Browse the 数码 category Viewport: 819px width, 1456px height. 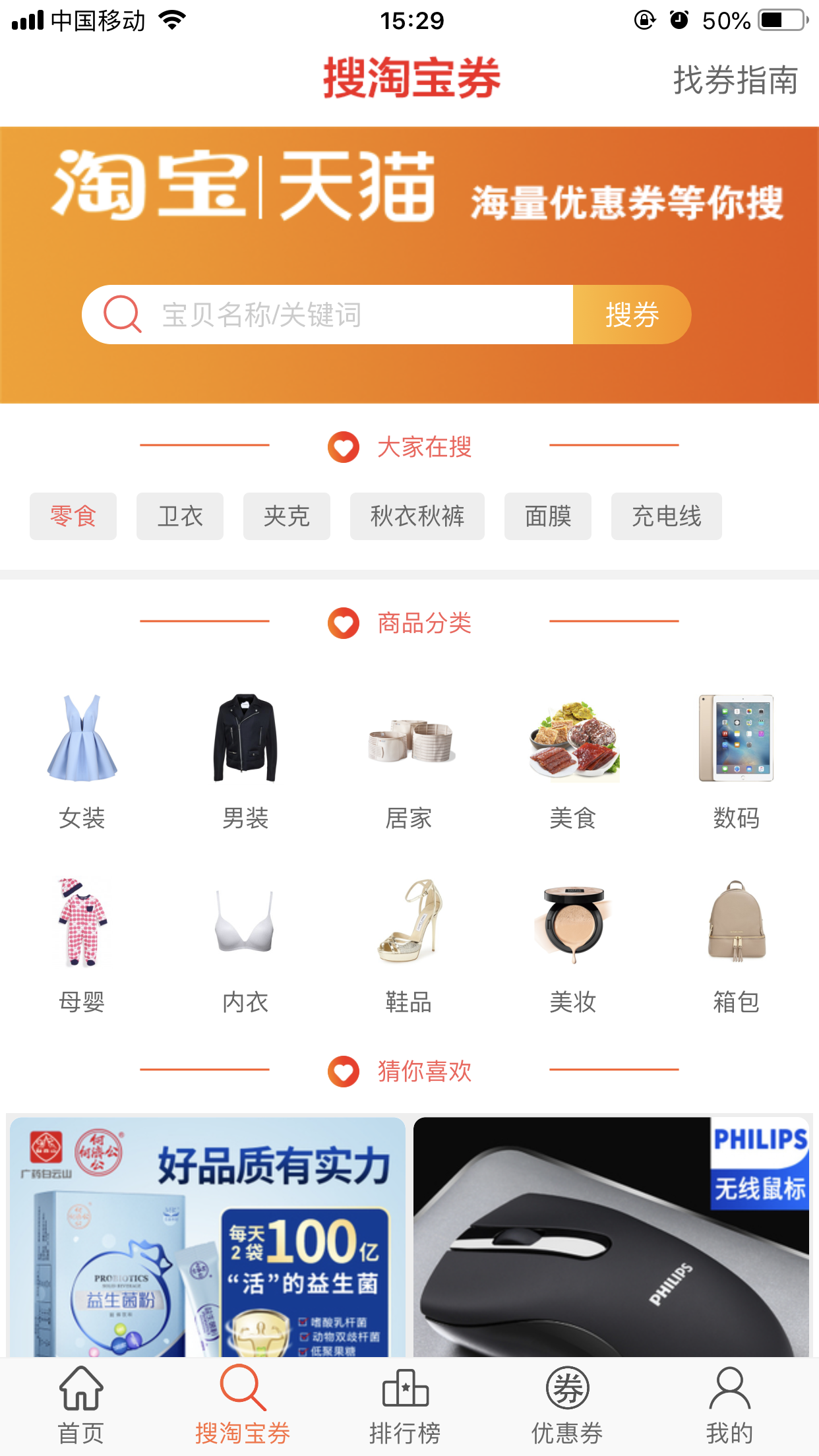[736, 758]
